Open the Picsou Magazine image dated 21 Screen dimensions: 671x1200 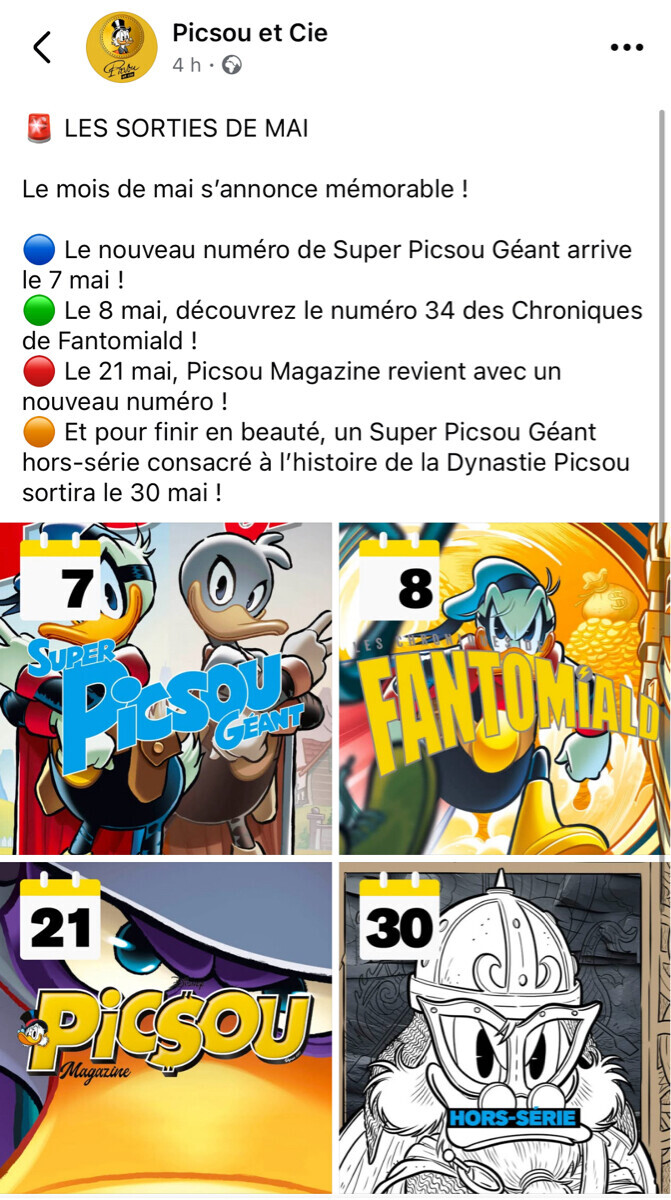(166, 1030)
